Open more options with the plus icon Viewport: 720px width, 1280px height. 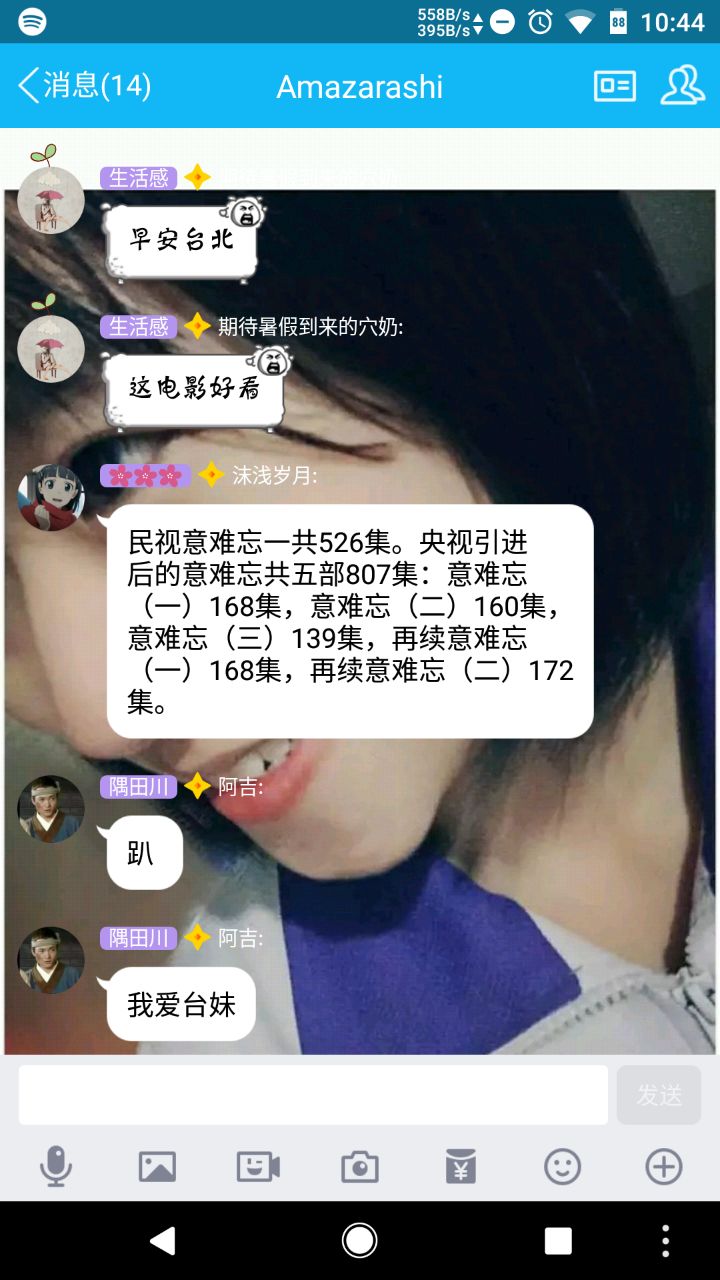tap(664, 1166)
